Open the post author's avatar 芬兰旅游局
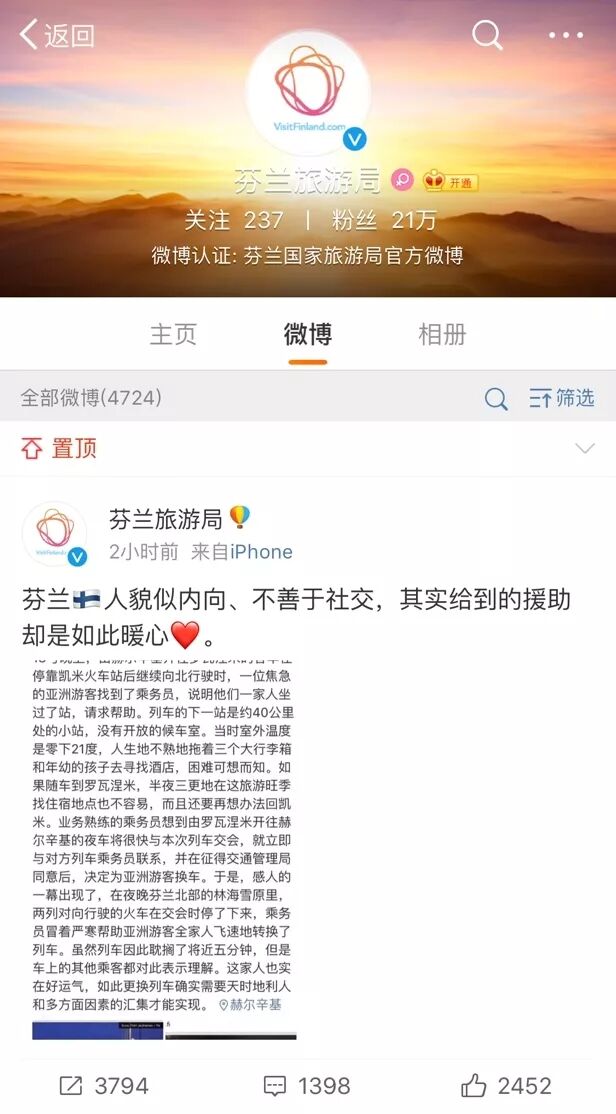The width and height of the screenshot is (616, 1114). 55,534
